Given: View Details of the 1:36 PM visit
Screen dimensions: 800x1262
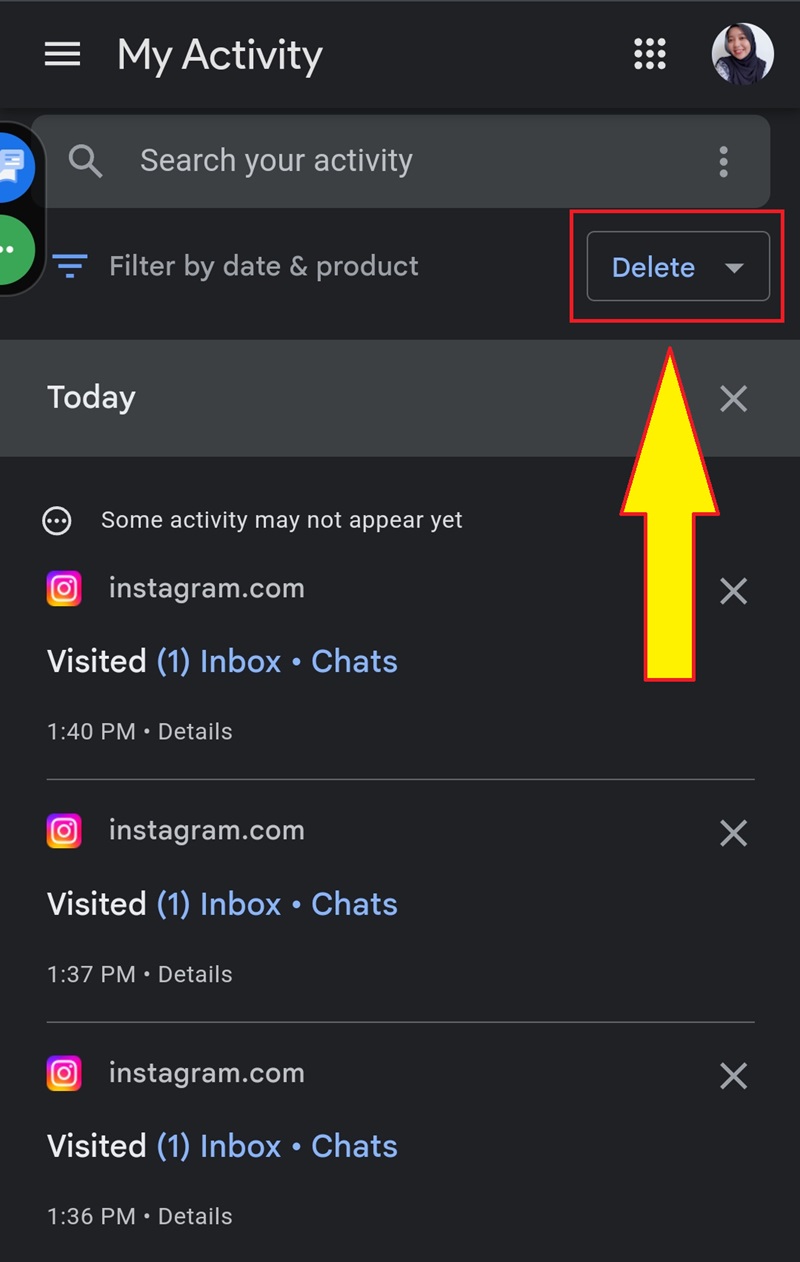Looking at the screenshot, I should tap(195, 1217).
